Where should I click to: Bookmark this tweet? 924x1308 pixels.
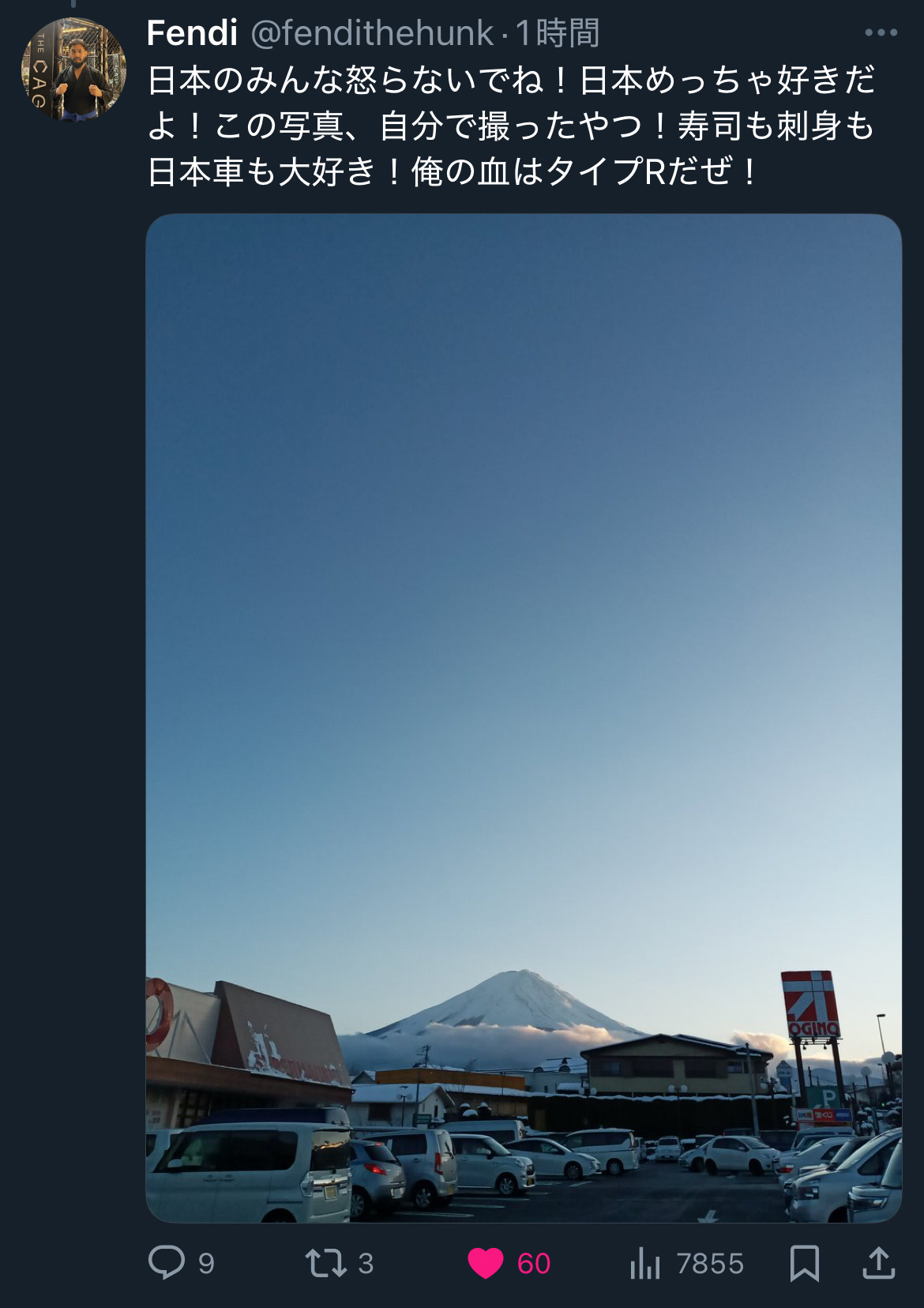804,1262
